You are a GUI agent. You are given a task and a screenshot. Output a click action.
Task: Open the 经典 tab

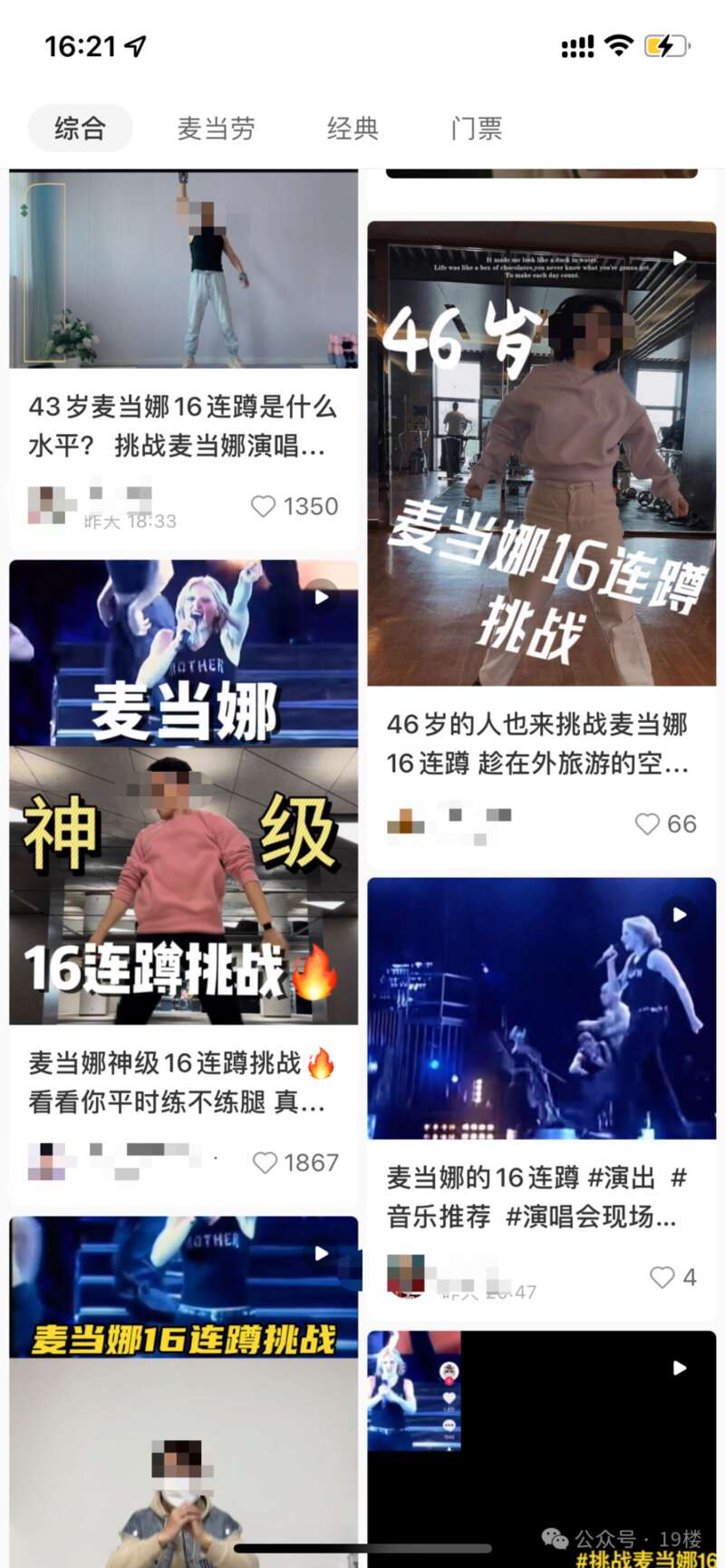coord(353,129)
